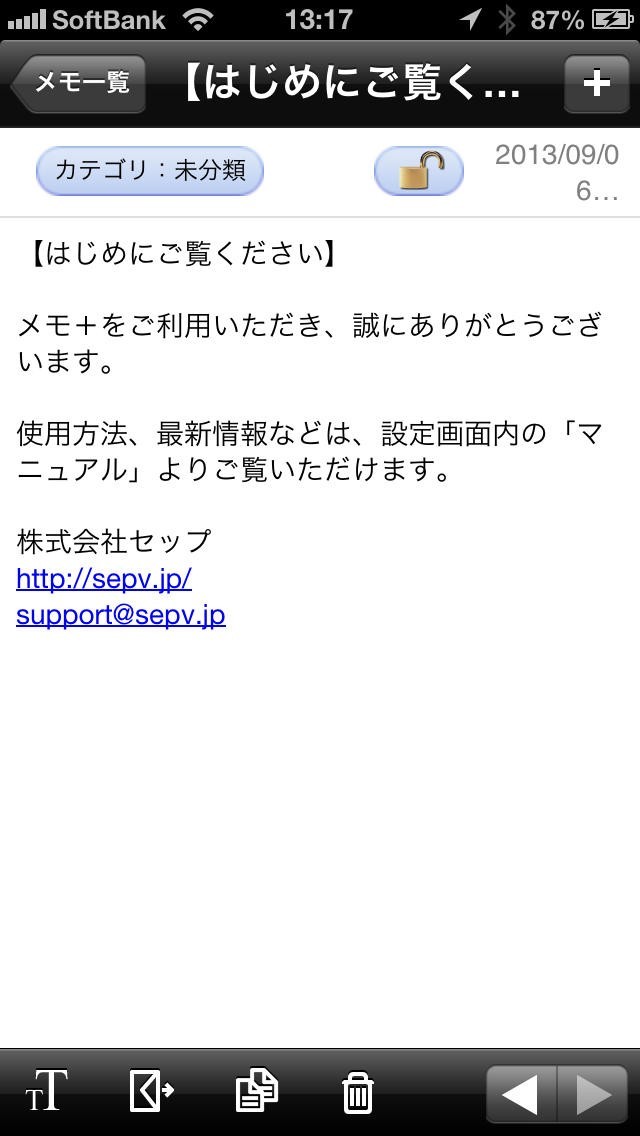Screen dimensions: 640x1136
Task: Delete this memo with the trash icon
Action: pyautogui.click(x=357, y=1092)
